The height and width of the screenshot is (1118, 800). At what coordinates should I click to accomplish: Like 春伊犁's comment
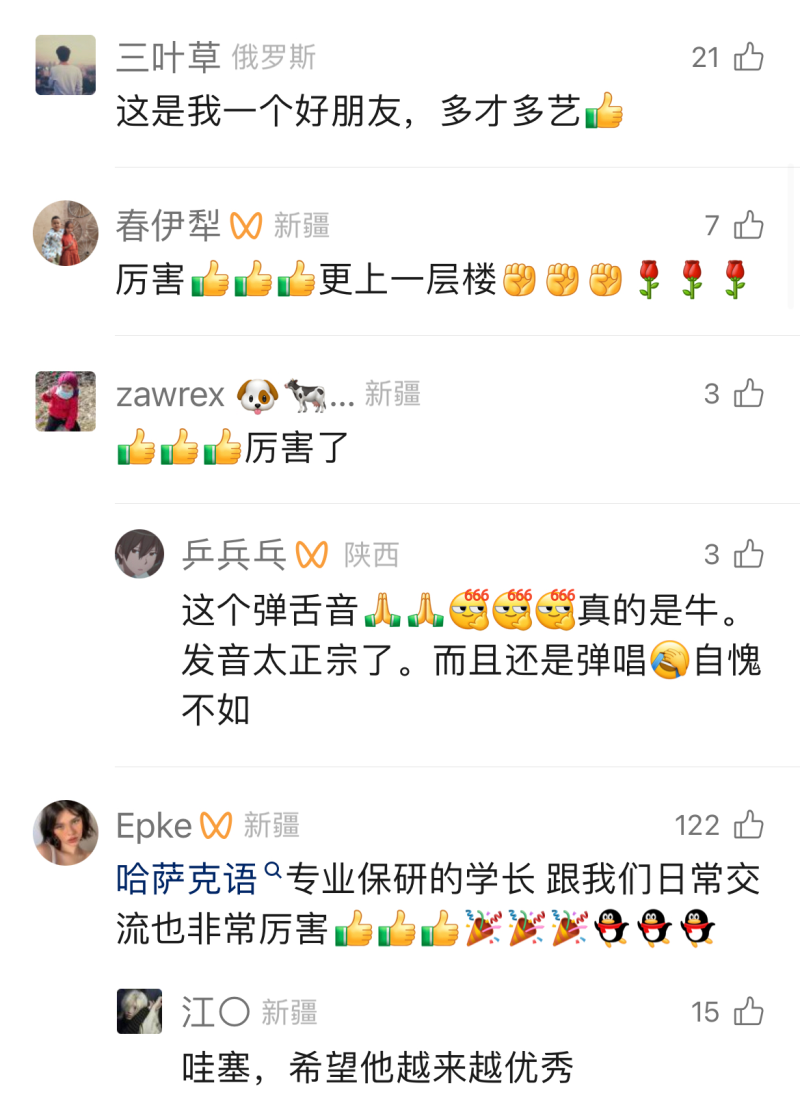[x=748, y=225]
